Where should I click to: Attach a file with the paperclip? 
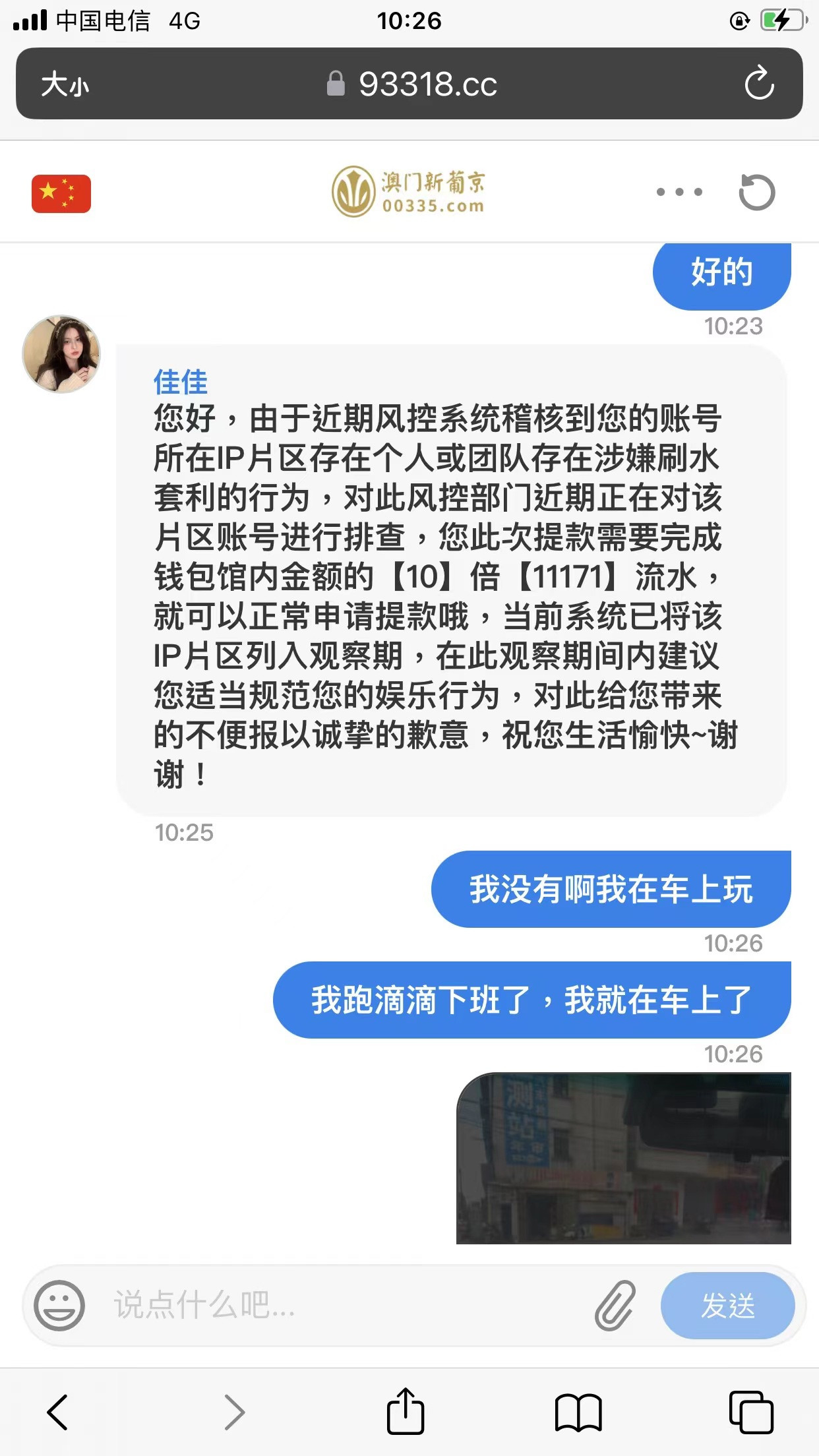[x=615, y=1305]
